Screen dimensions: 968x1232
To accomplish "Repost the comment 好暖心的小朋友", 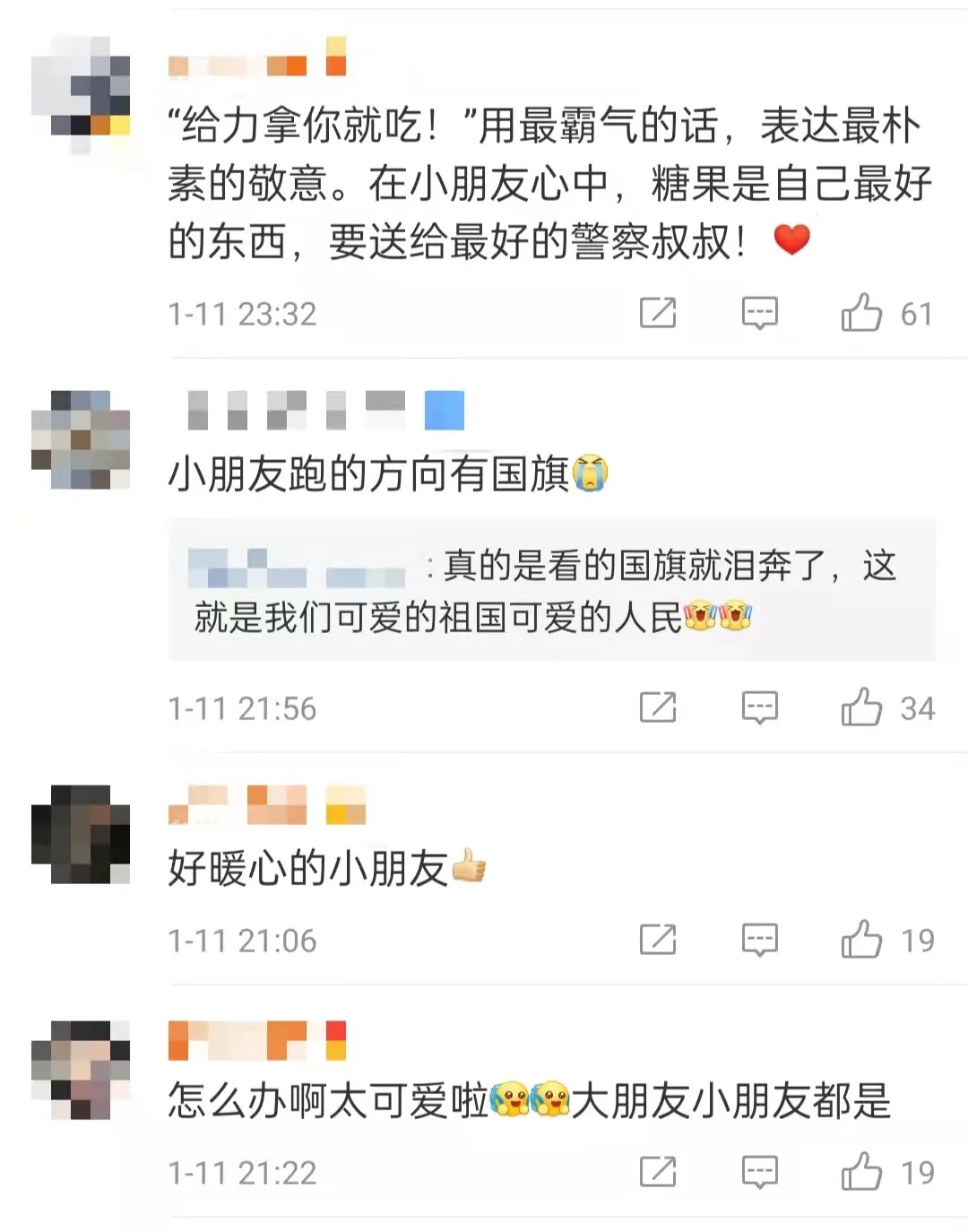I will (x=657, y=940).
